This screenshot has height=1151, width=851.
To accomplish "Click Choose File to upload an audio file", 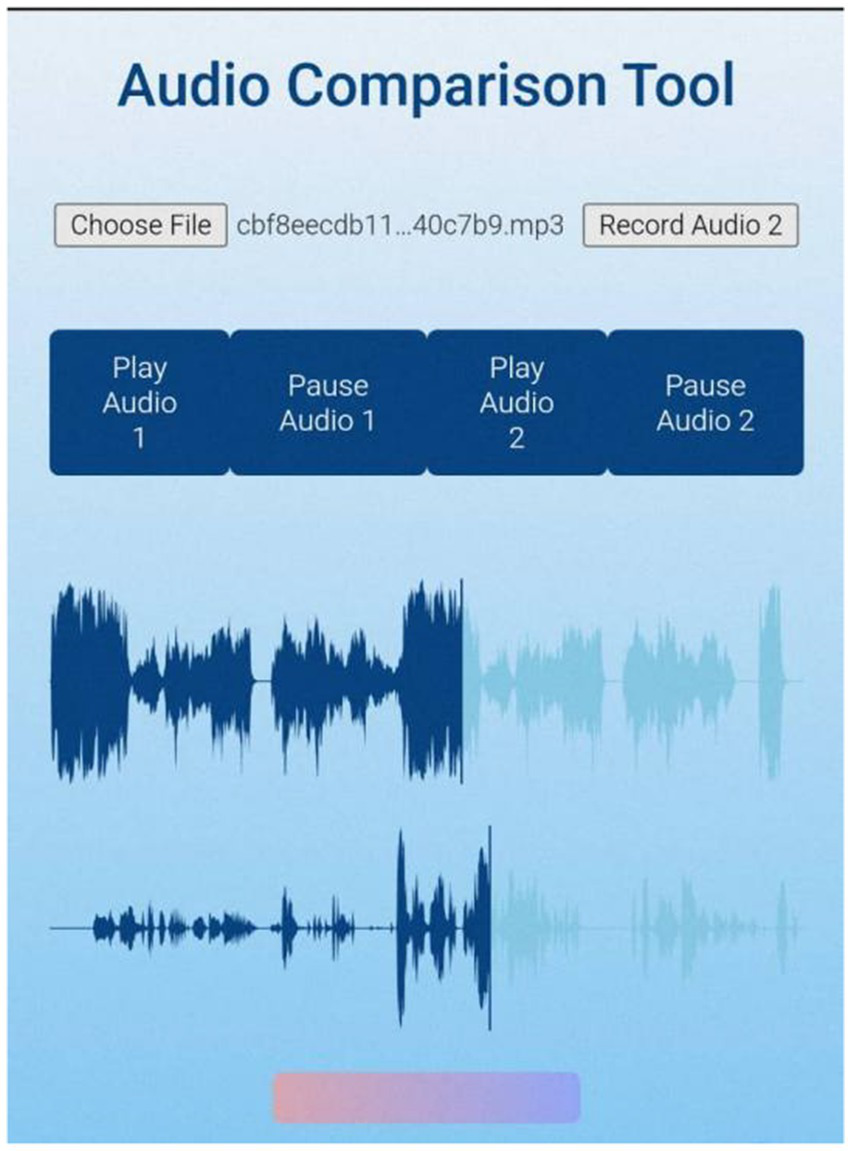I will pyautogui.click(x=140, y=226).
